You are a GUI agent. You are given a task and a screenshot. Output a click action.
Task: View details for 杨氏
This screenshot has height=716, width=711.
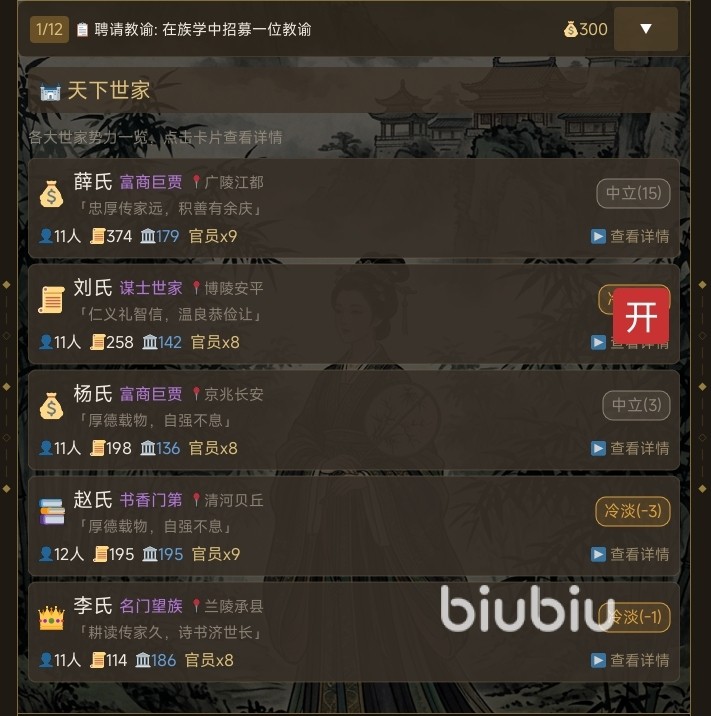[630, 449]
